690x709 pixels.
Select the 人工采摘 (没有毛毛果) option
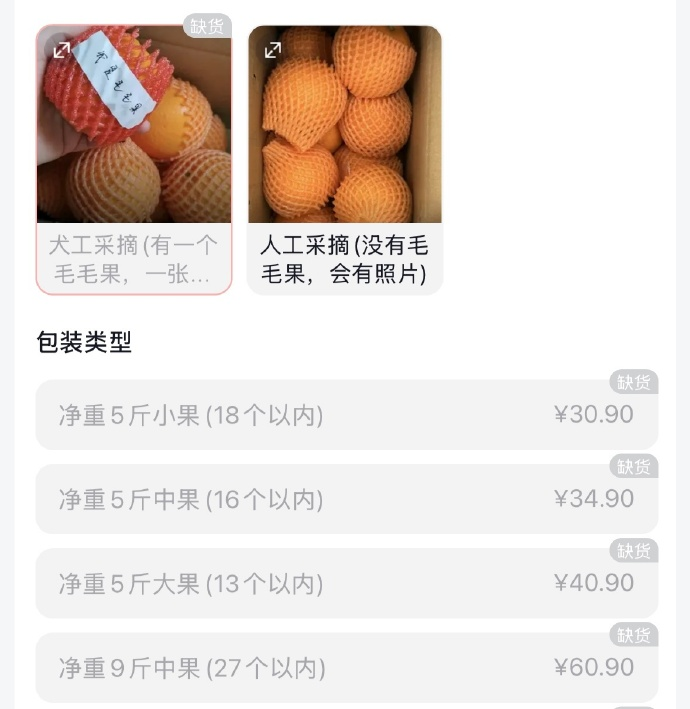(345, 259)
